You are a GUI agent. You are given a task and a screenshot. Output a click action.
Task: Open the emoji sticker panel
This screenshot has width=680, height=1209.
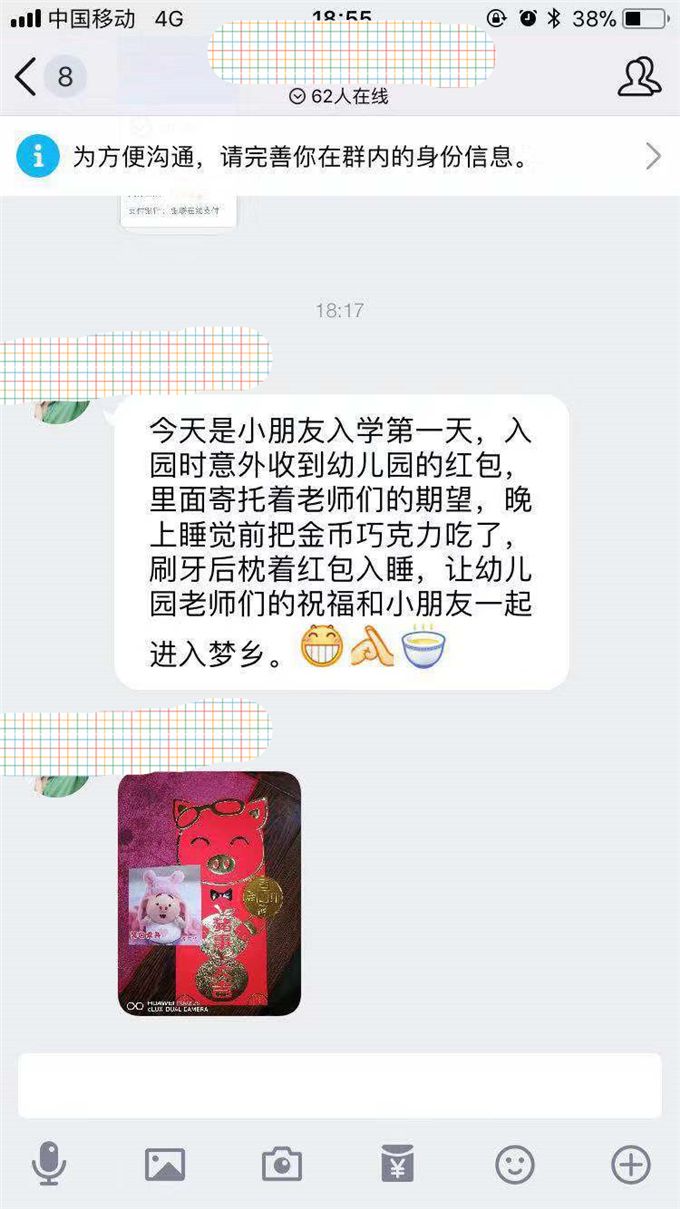point(515,1165)
